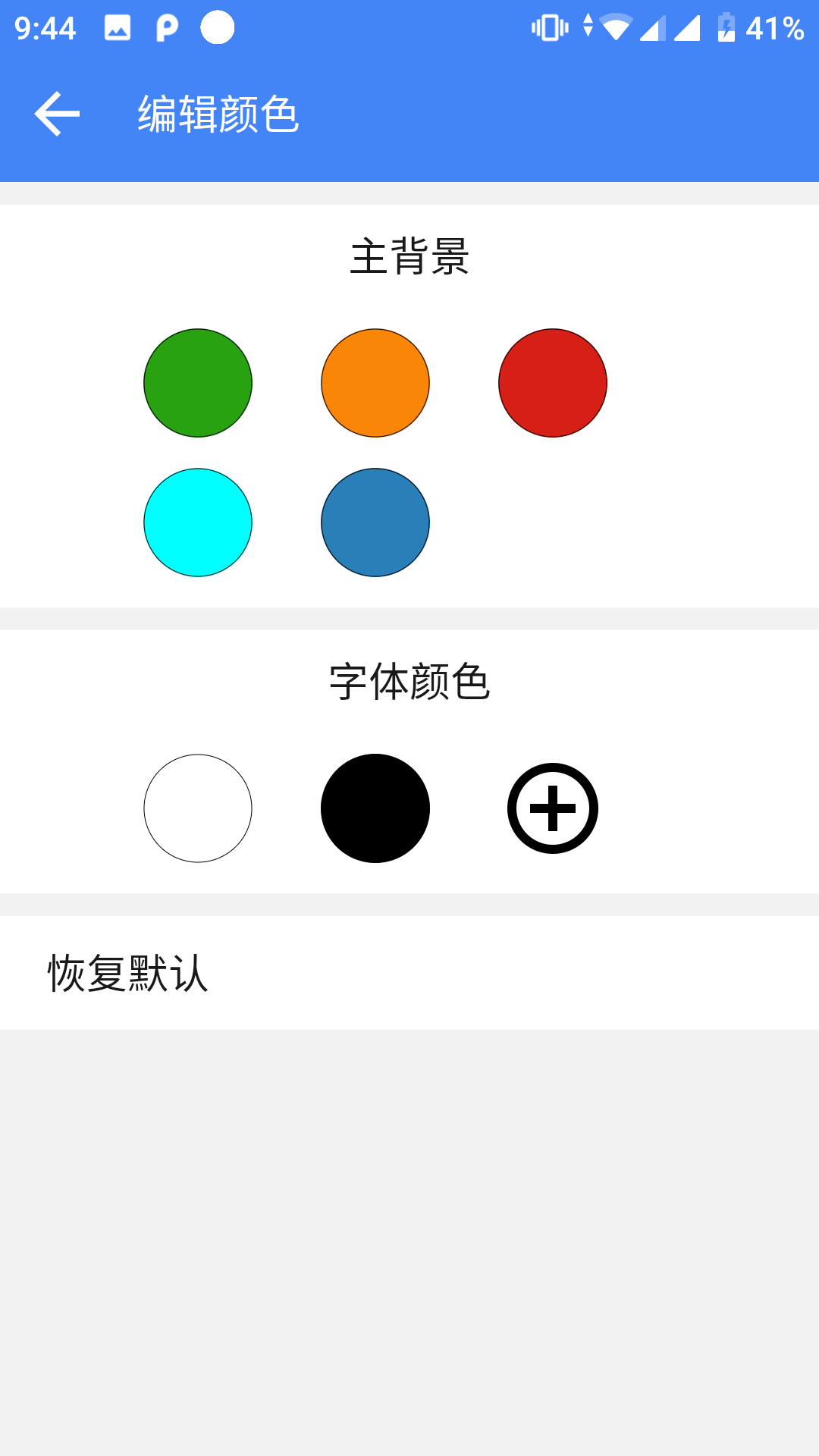Tap the 字体颜色 section header
The width and height of the screenshot is (819, 1456).
(x=409, y=683)
